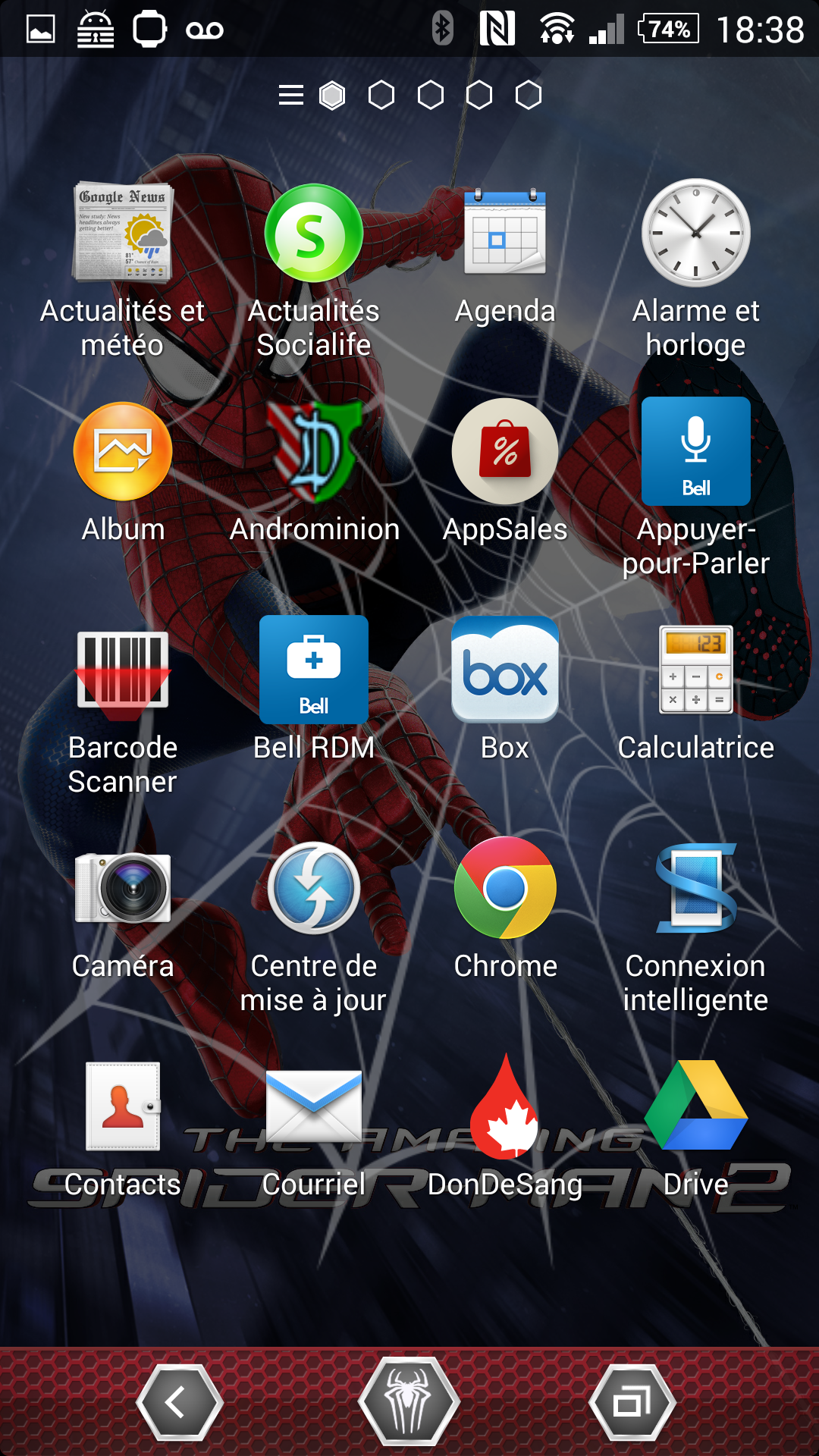Open AppSales app

(x=505, y=452)
